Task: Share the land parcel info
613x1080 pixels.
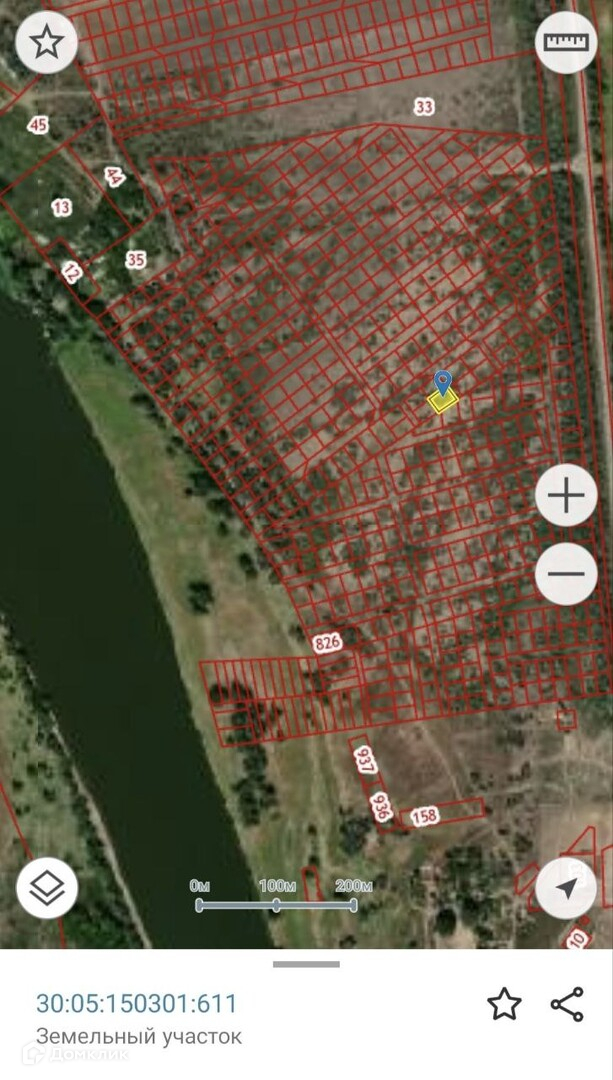Action: click(x=567, y=1004)
